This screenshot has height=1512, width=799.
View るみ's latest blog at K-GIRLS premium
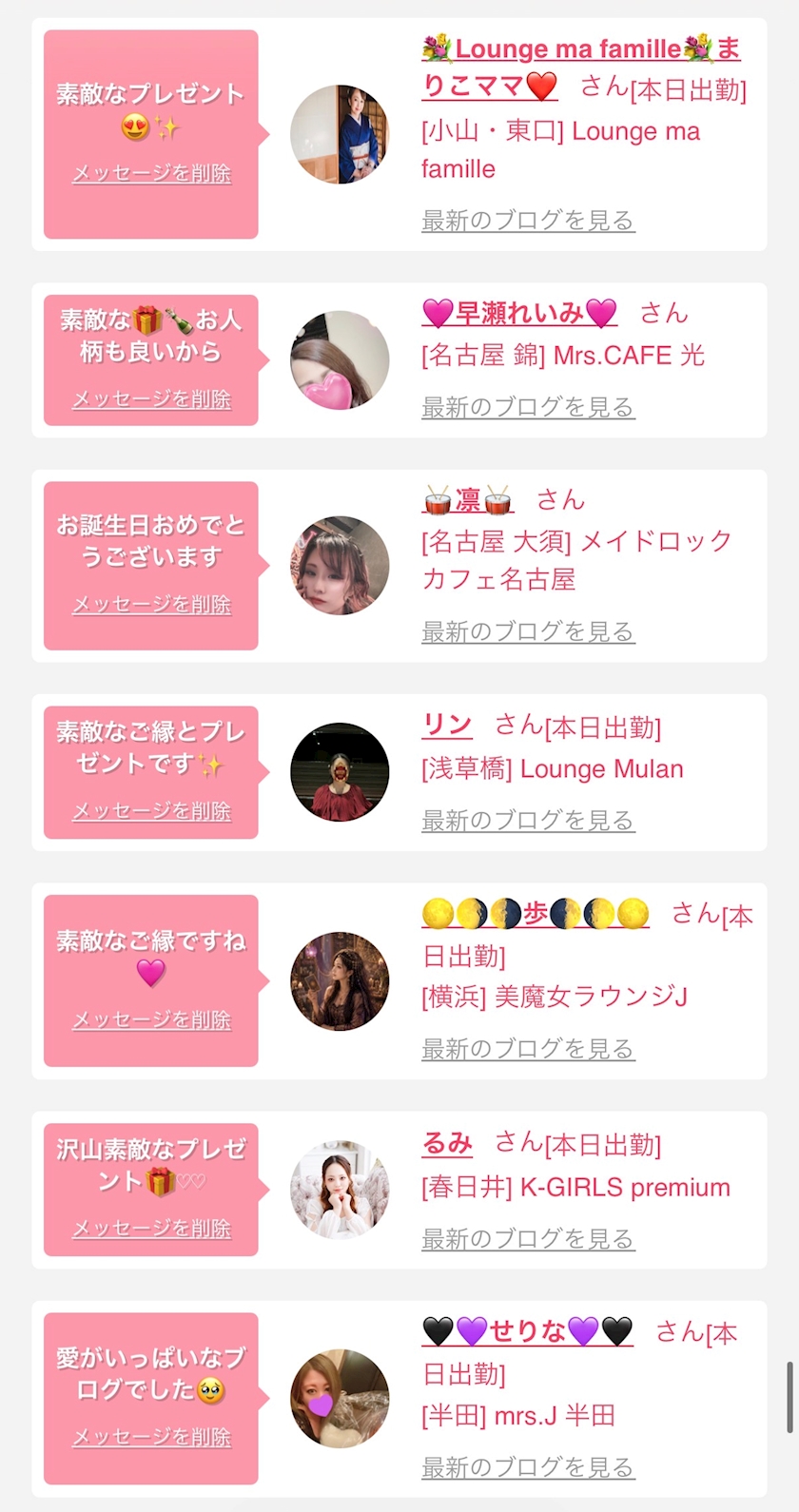tap(528, 1238)
